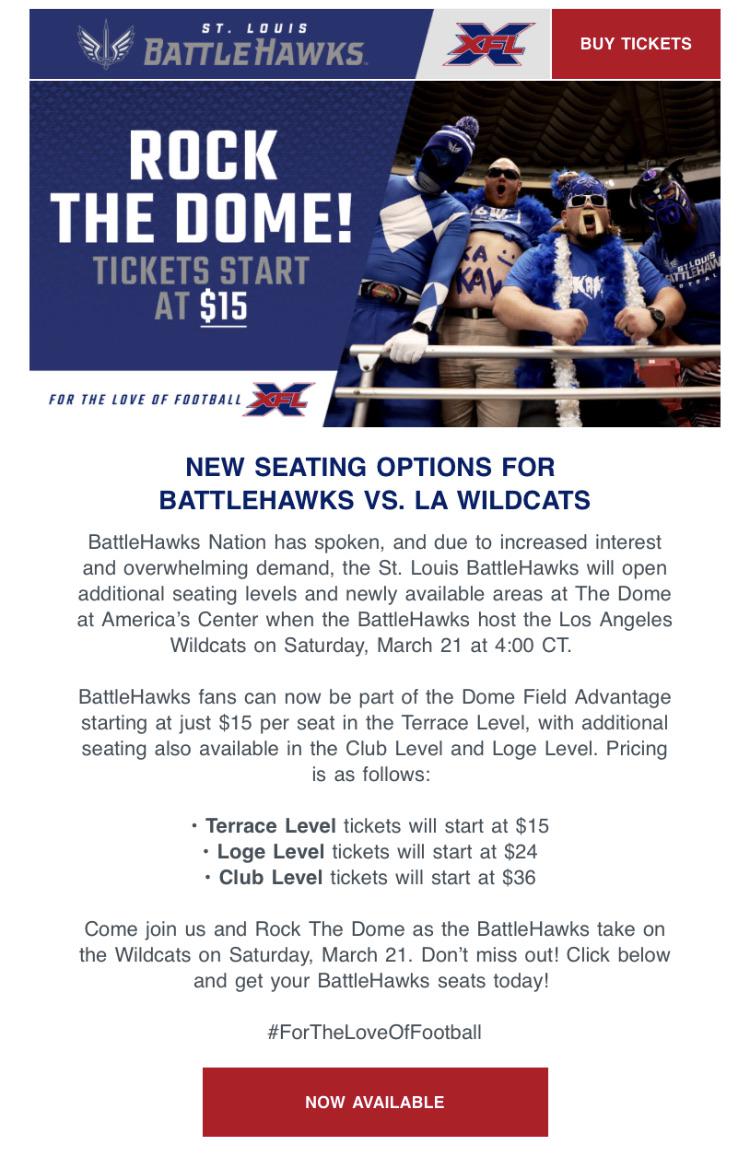Click the 'Club Level' pricing line

tap(375, 880)
